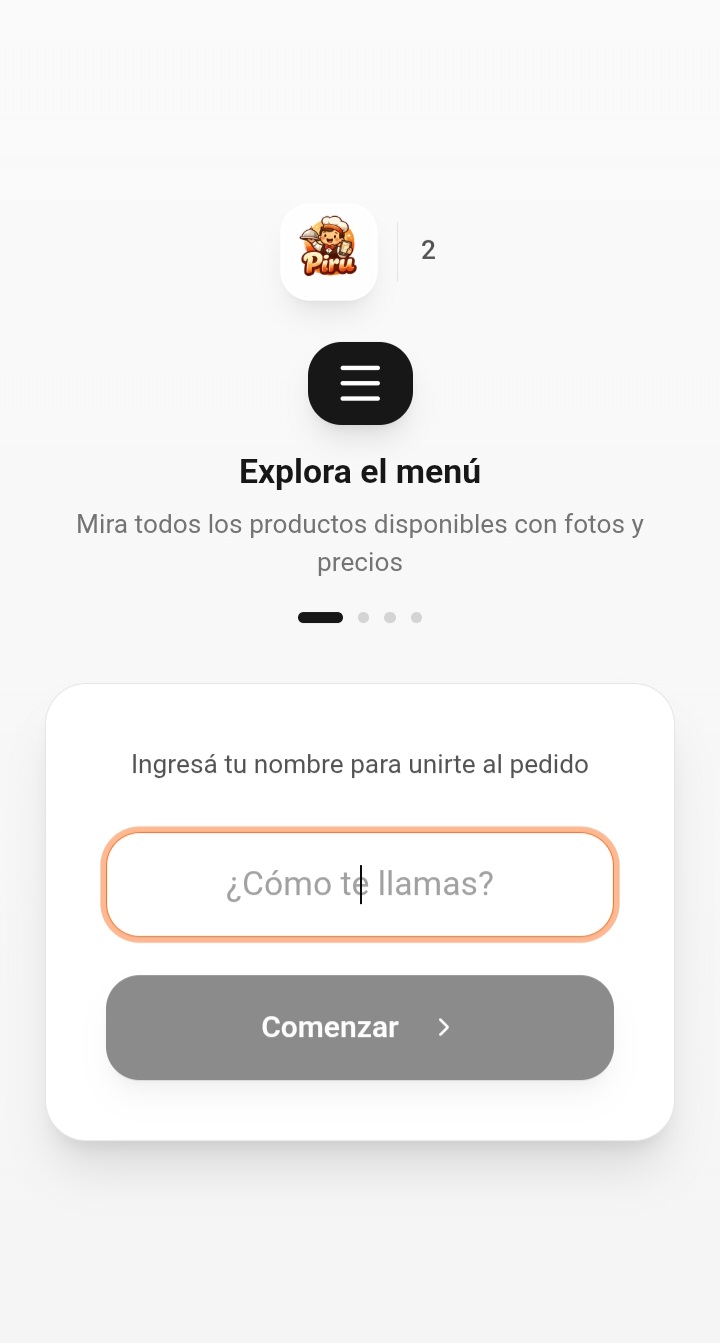Click the black three-line menu button

(360, 383)
